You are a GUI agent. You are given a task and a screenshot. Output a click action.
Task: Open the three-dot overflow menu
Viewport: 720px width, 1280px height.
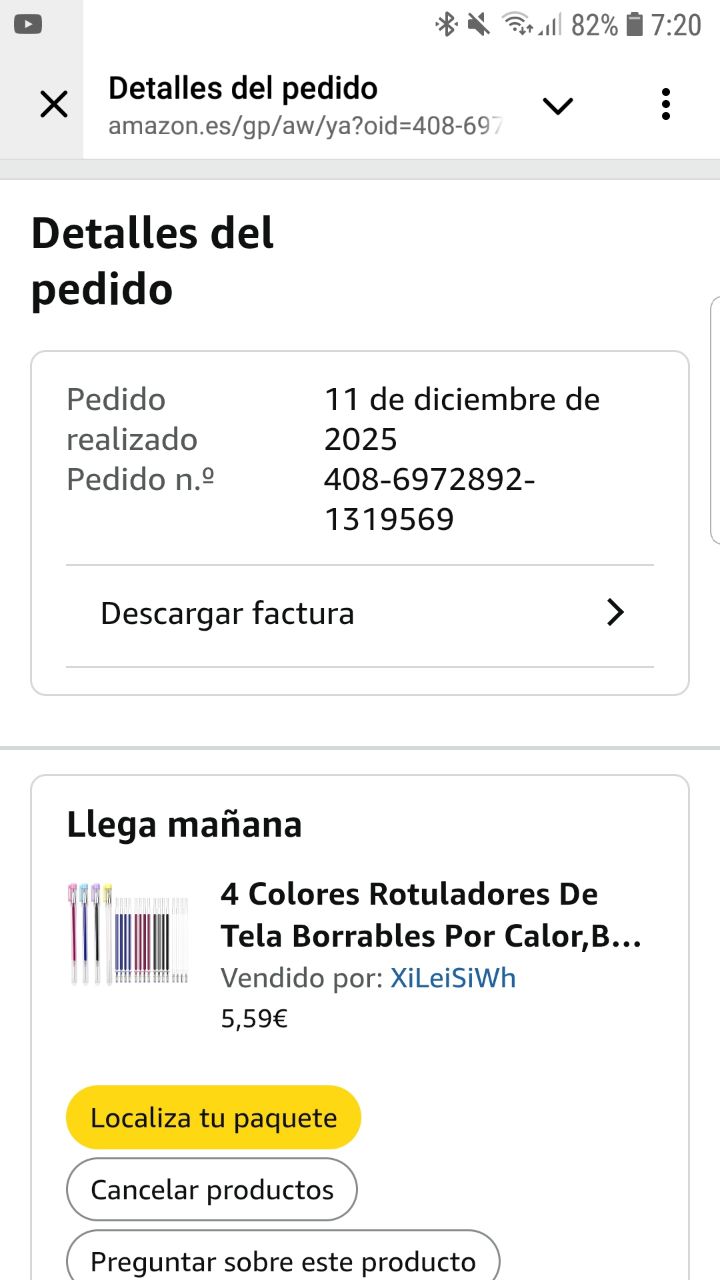[x=666, y=104]
